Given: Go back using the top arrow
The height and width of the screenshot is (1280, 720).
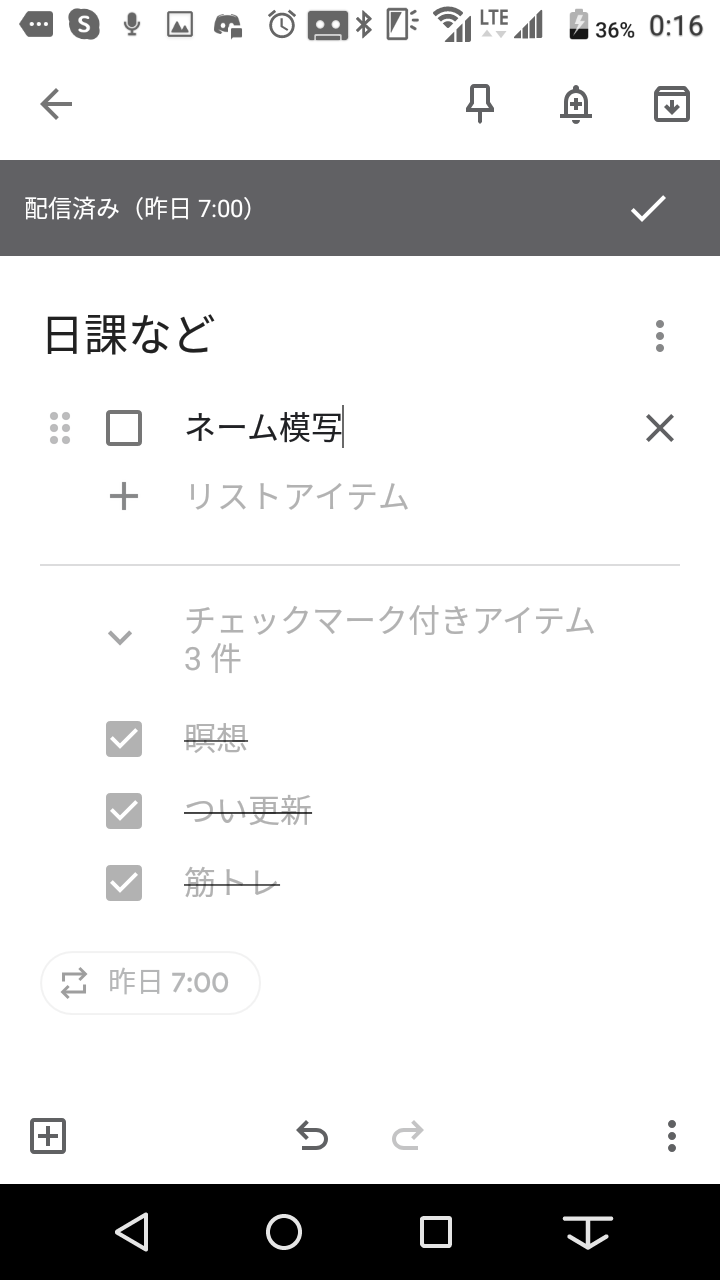Looking at the screenshot, I should pyautogui.click(x=56, y=104).
